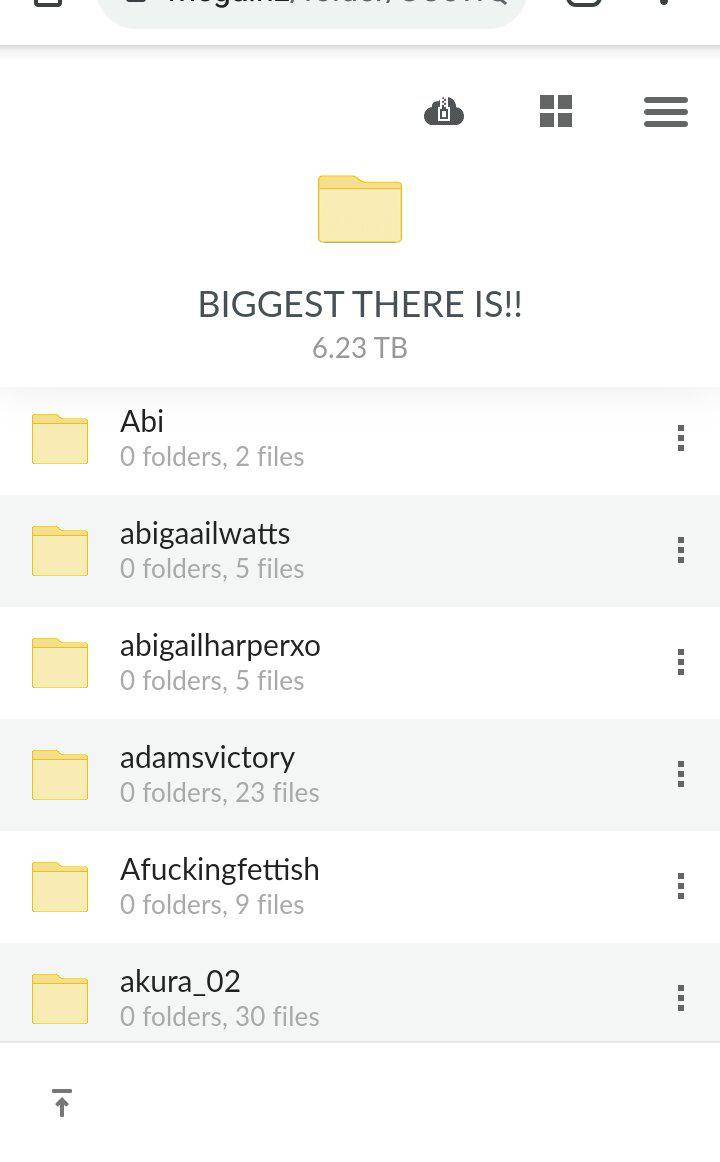The width and height of the screenshot is (720, 1162).
Task: Tap the browser address bar
Action: [x=310, y=8]
